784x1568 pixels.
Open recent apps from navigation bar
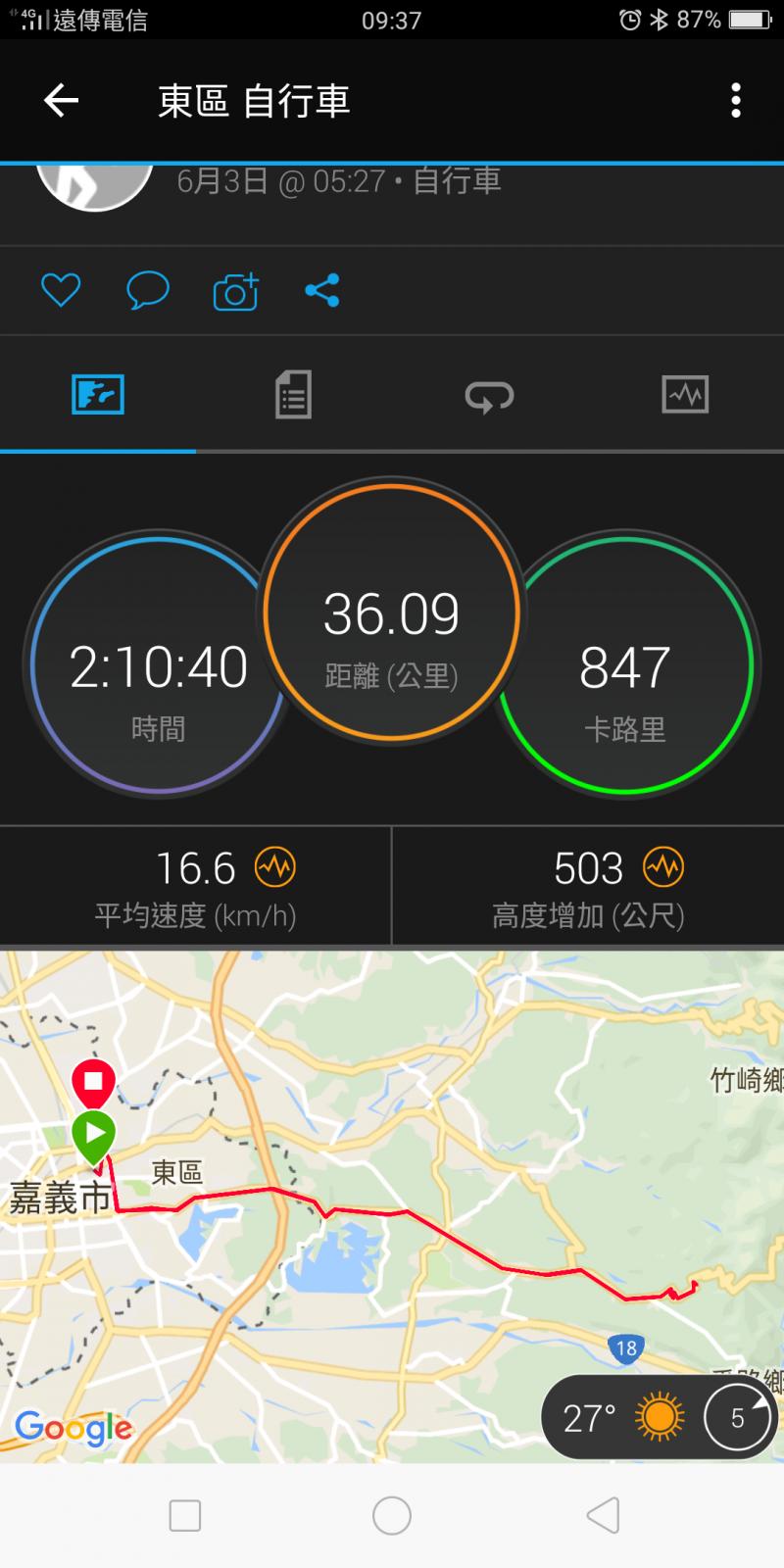[x=185, y=1515]
